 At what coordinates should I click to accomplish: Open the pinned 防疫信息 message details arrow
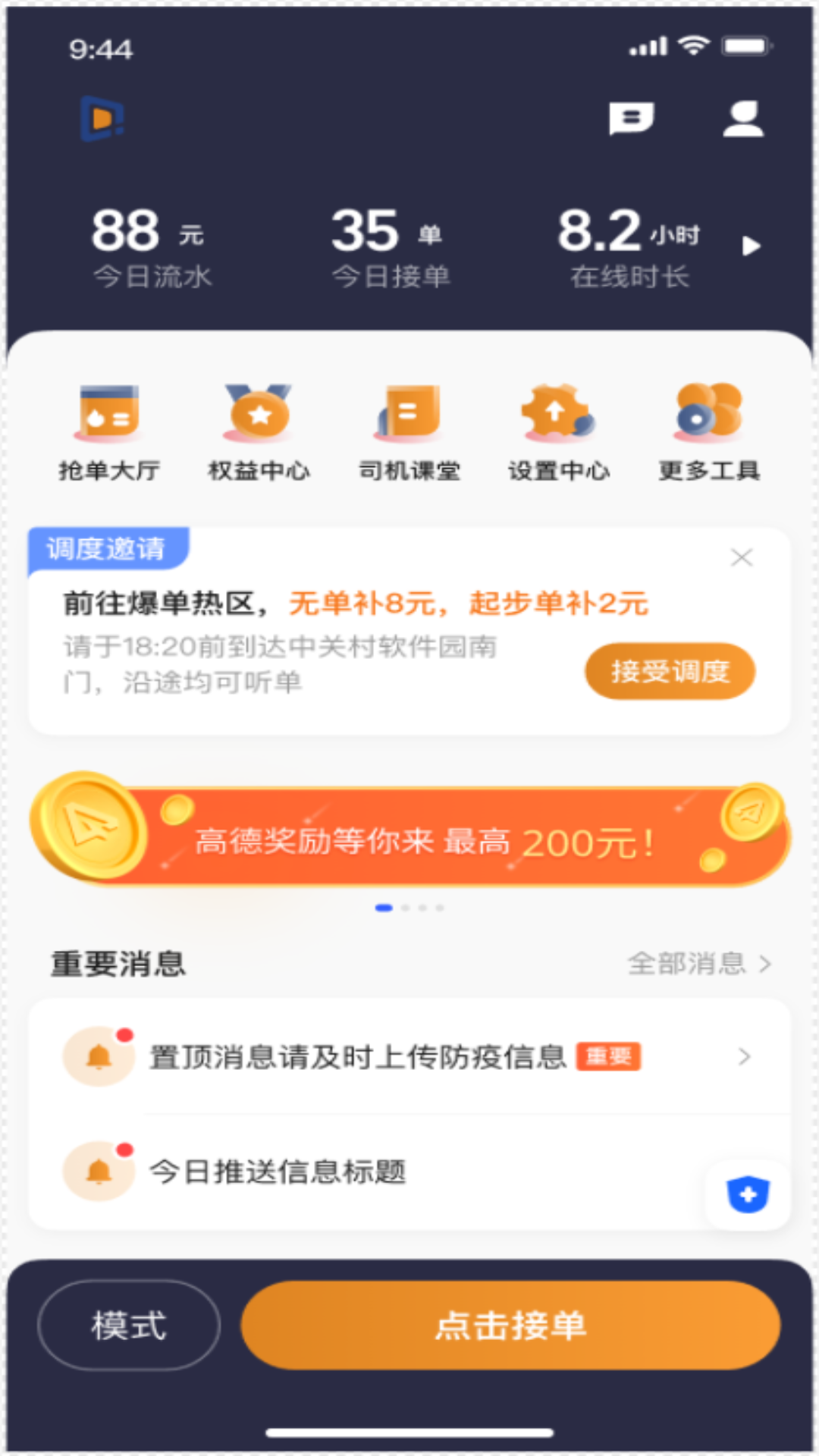point(745,1056)
